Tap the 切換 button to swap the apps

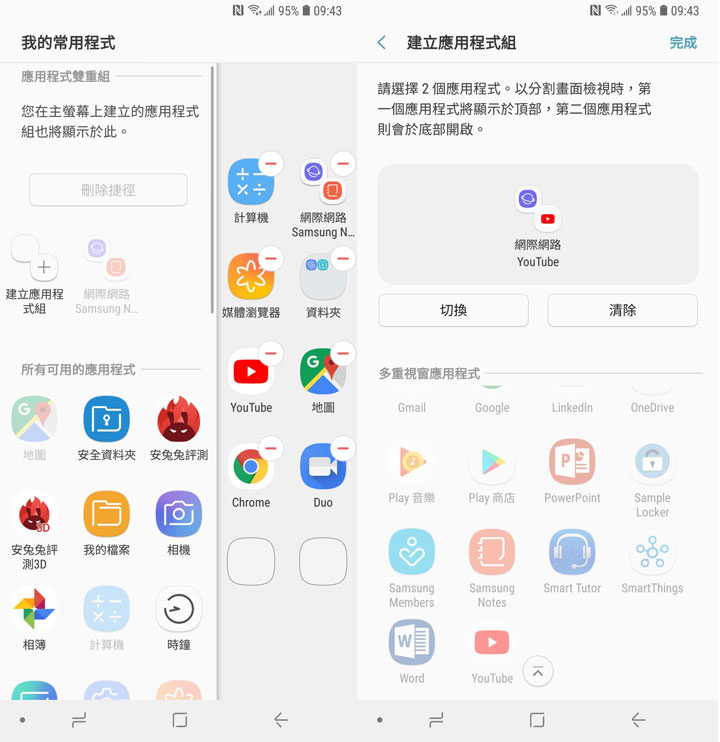(x=453, y=310)
